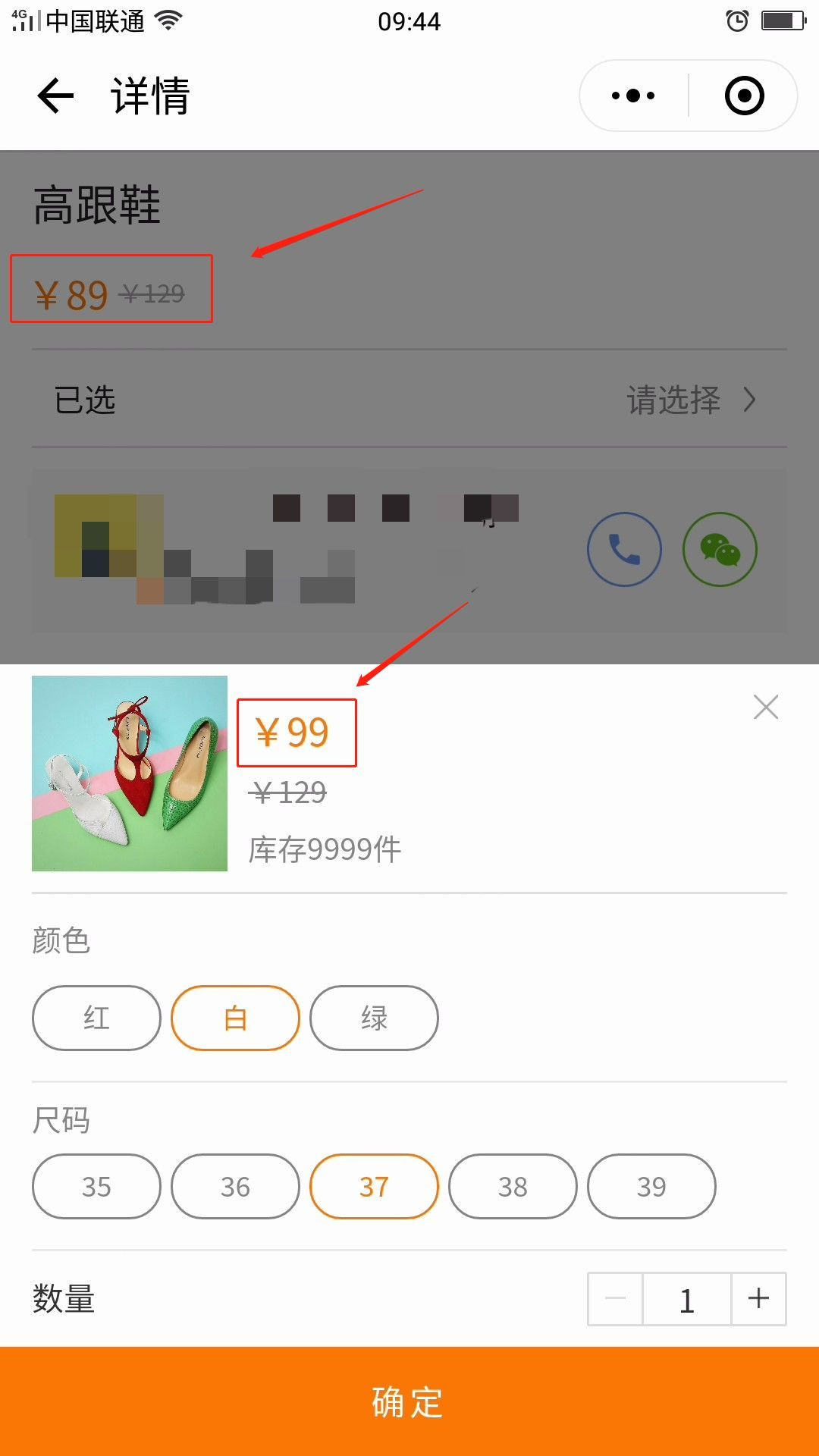819x1456 pixels.
Task: Open the shoe product image
Action: [x=130, y=773]
